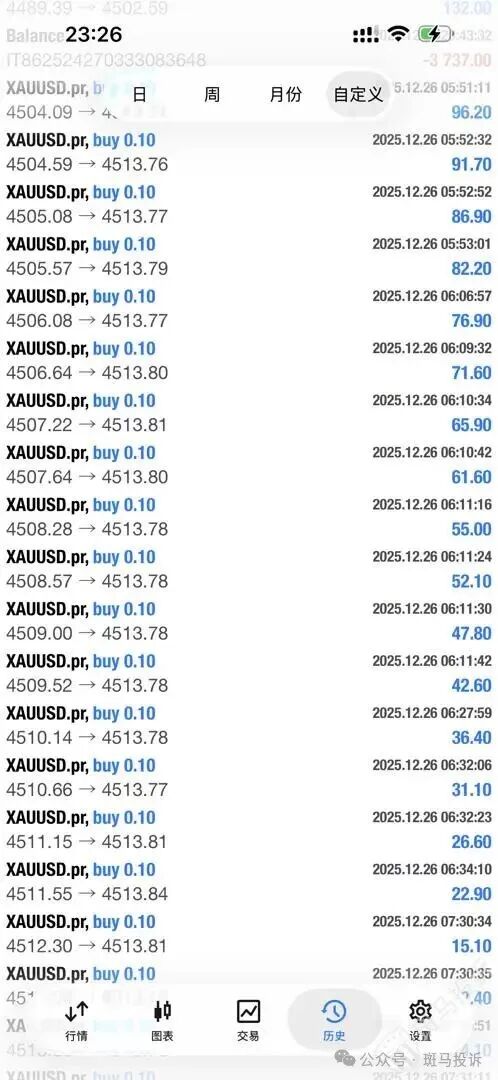498x1080 pixels.
Task: Switch to the 交易 trade tab
Action: (x=248, y=1019)
